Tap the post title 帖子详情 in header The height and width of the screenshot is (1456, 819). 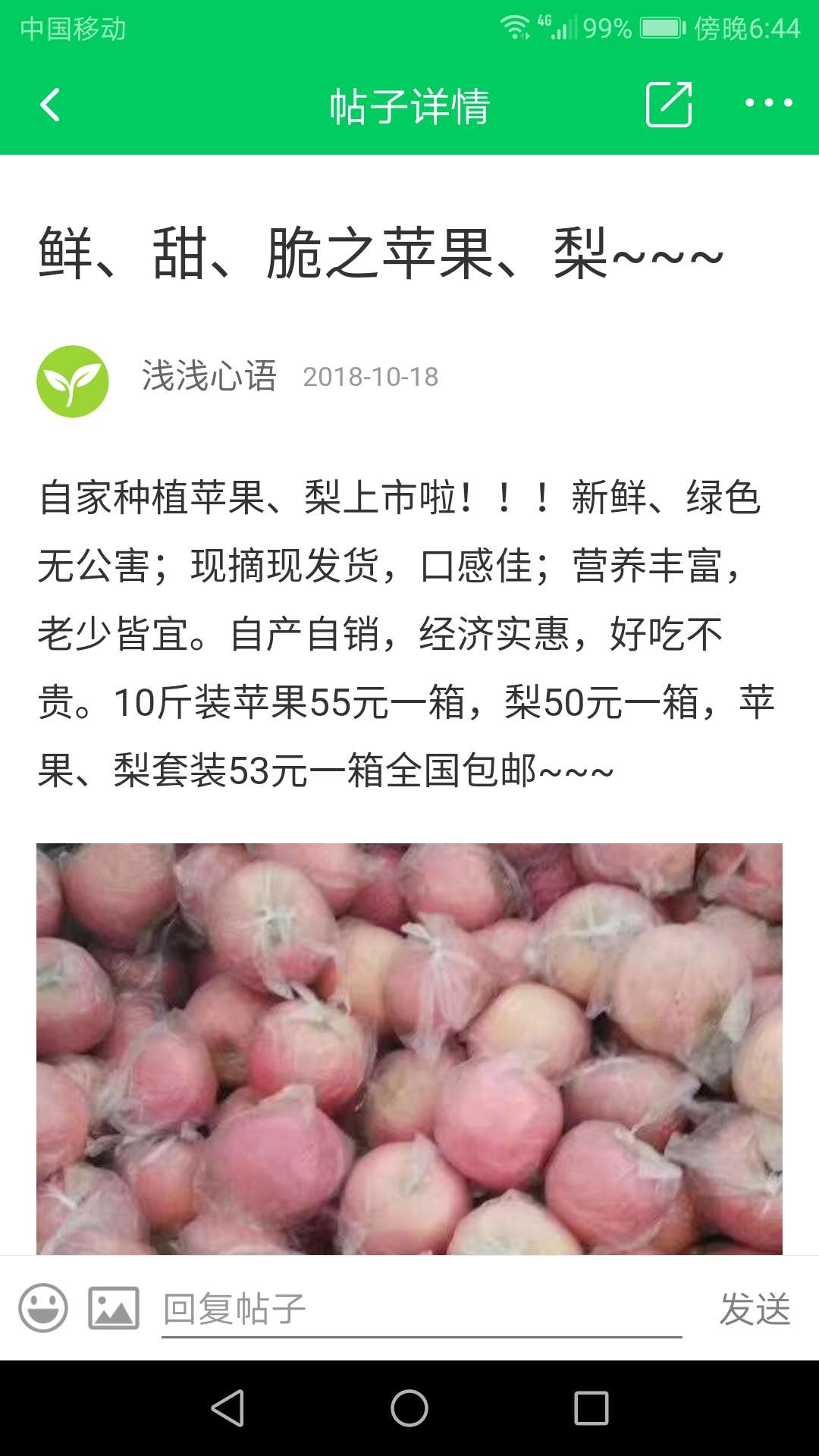click(409, 106)
